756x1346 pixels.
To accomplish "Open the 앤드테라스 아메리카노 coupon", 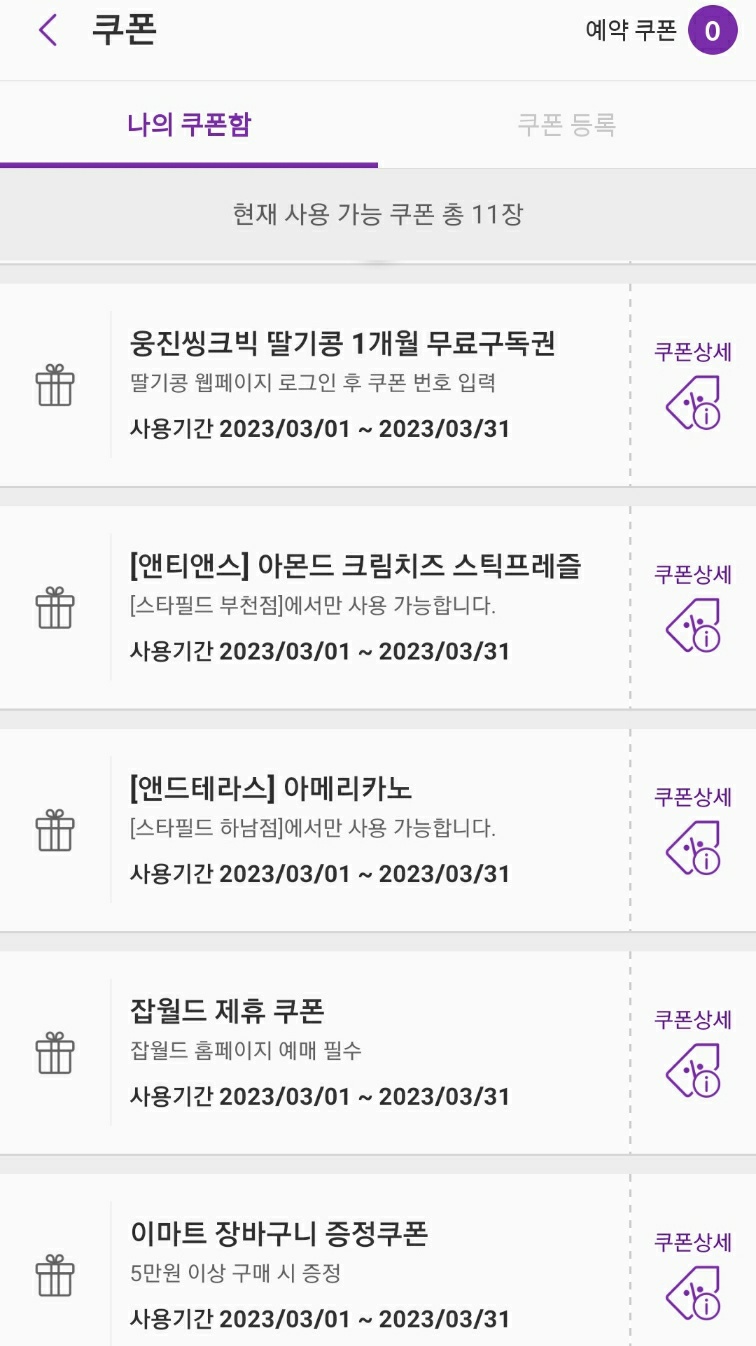I will tap(320, 830).
